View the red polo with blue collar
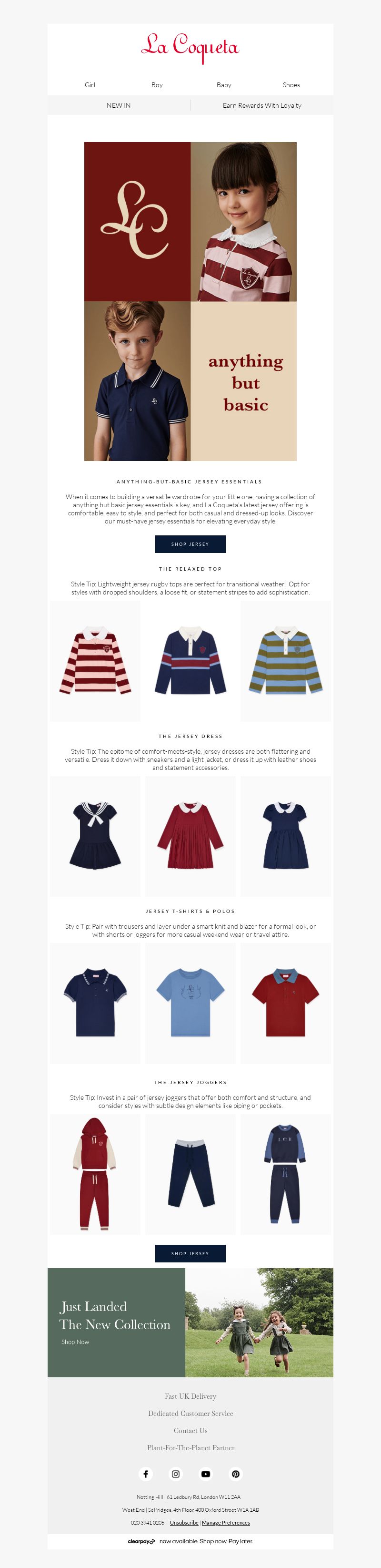 click(x=286, y=1003)
